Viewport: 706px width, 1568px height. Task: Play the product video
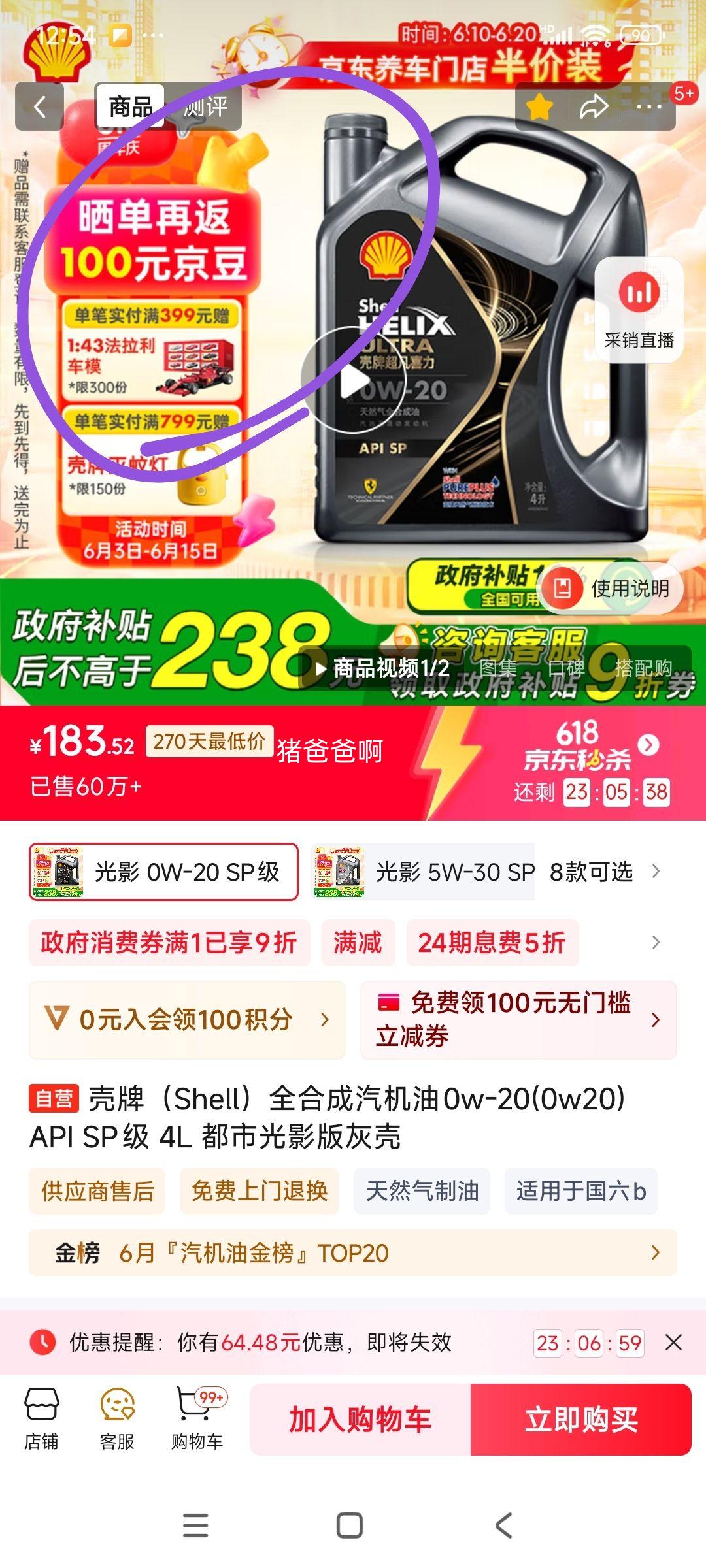pos(354,381)
